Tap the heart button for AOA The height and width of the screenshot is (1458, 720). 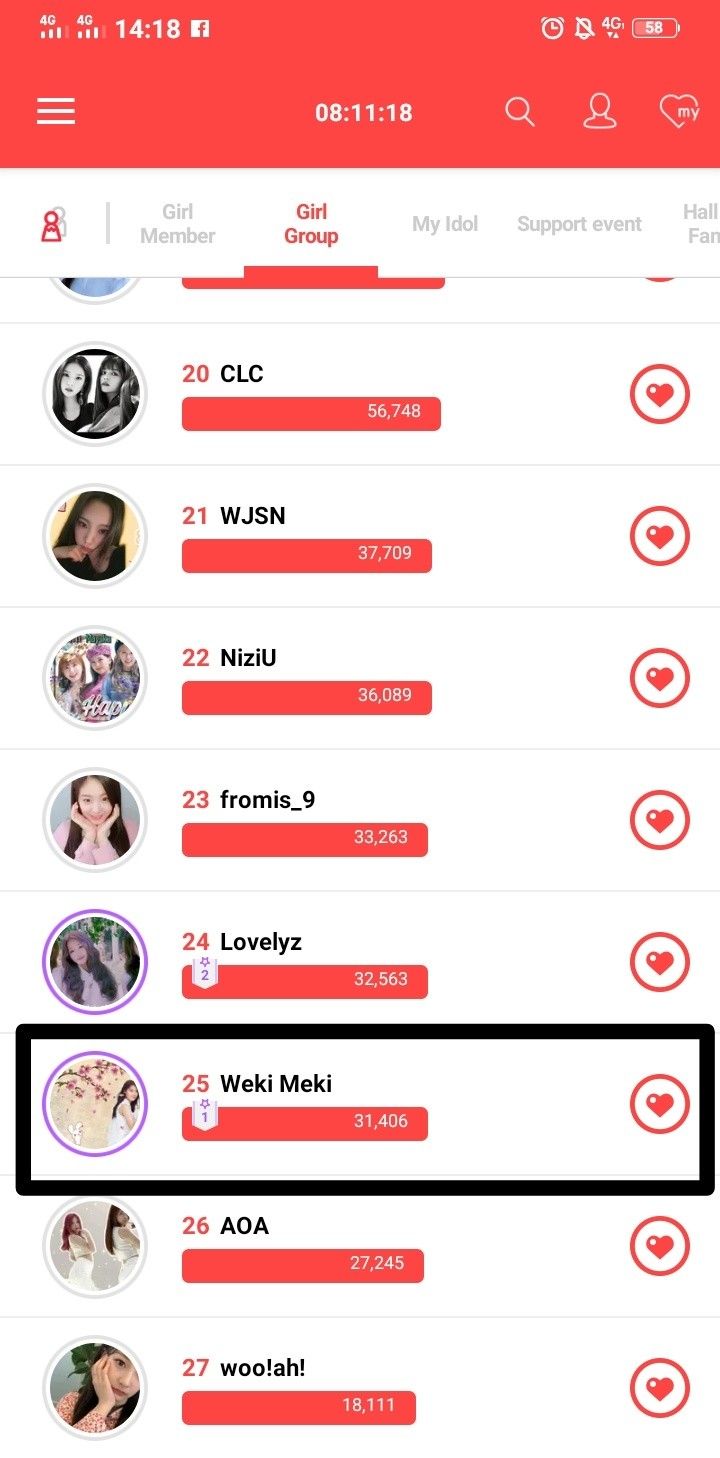pos(660,1247)
